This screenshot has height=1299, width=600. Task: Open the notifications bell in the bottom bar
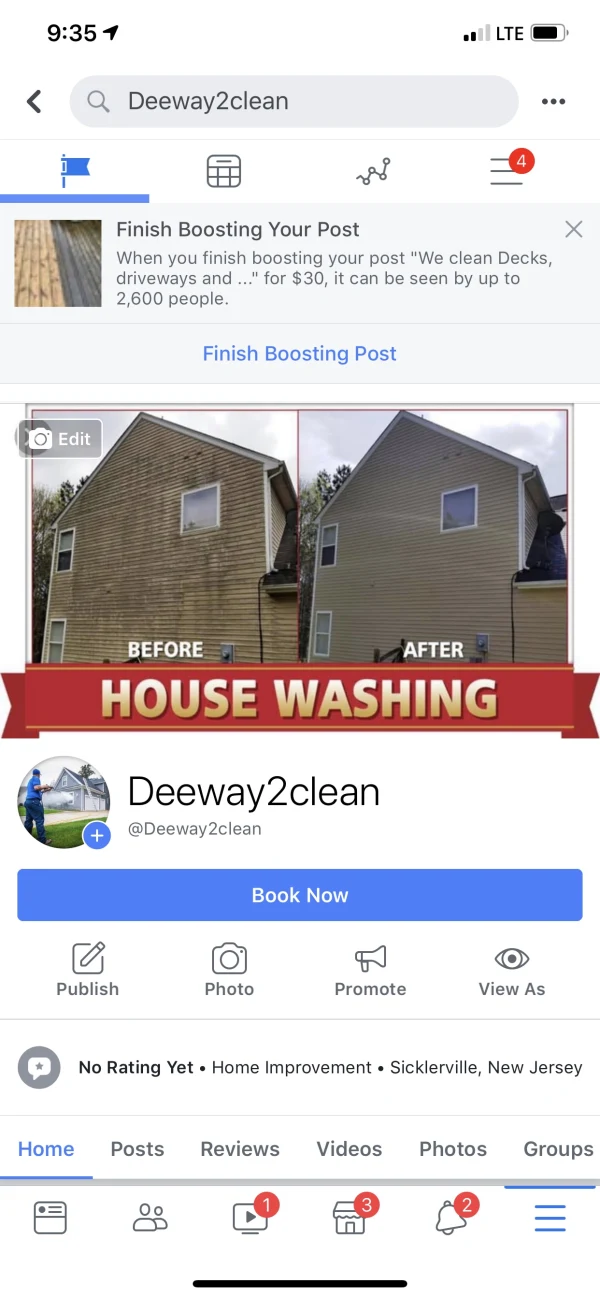pyautogui.click(x=451, y=1217)
